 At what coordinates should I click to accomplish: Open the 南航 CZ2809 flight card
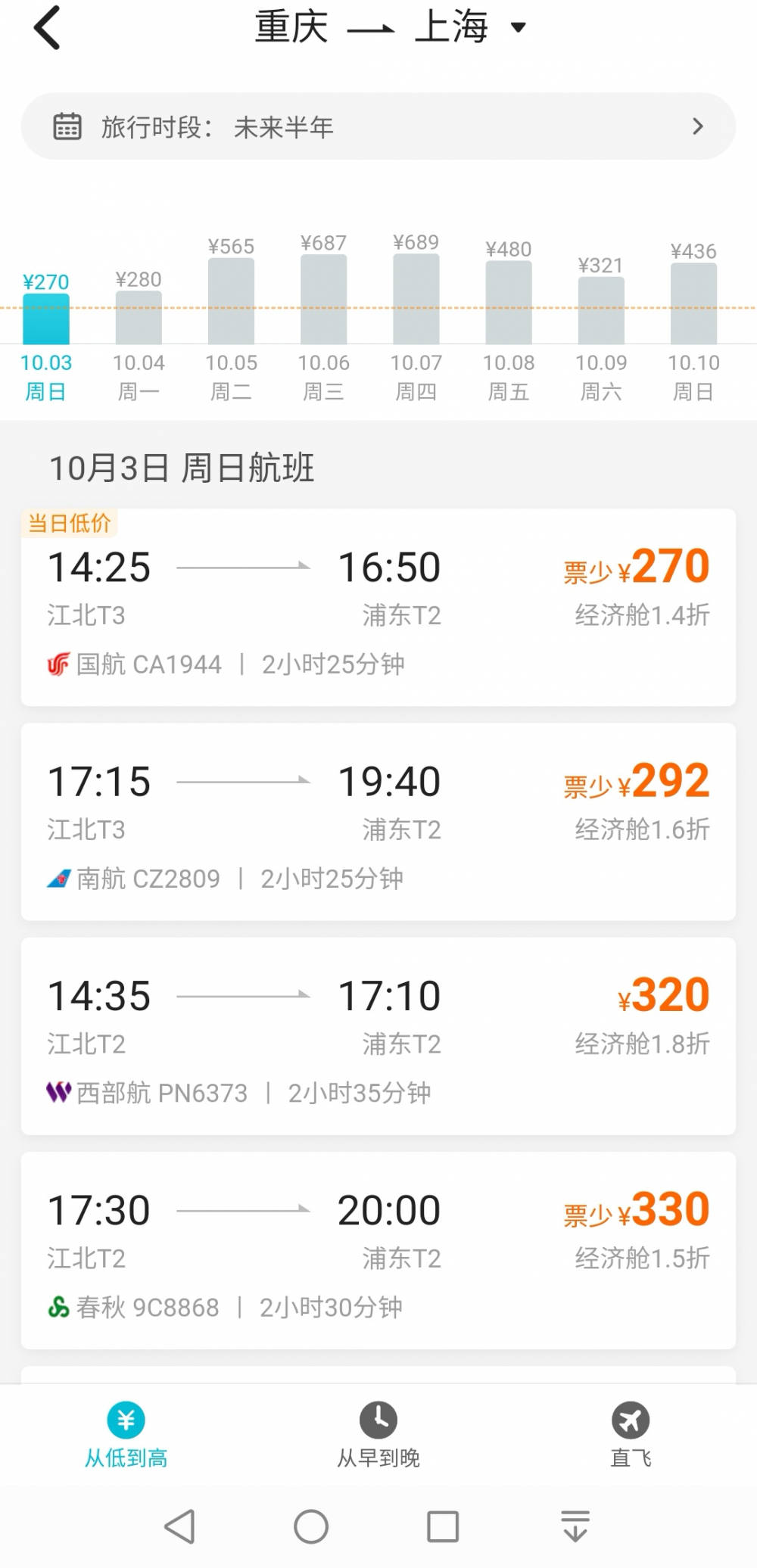(x=378, y=822)
